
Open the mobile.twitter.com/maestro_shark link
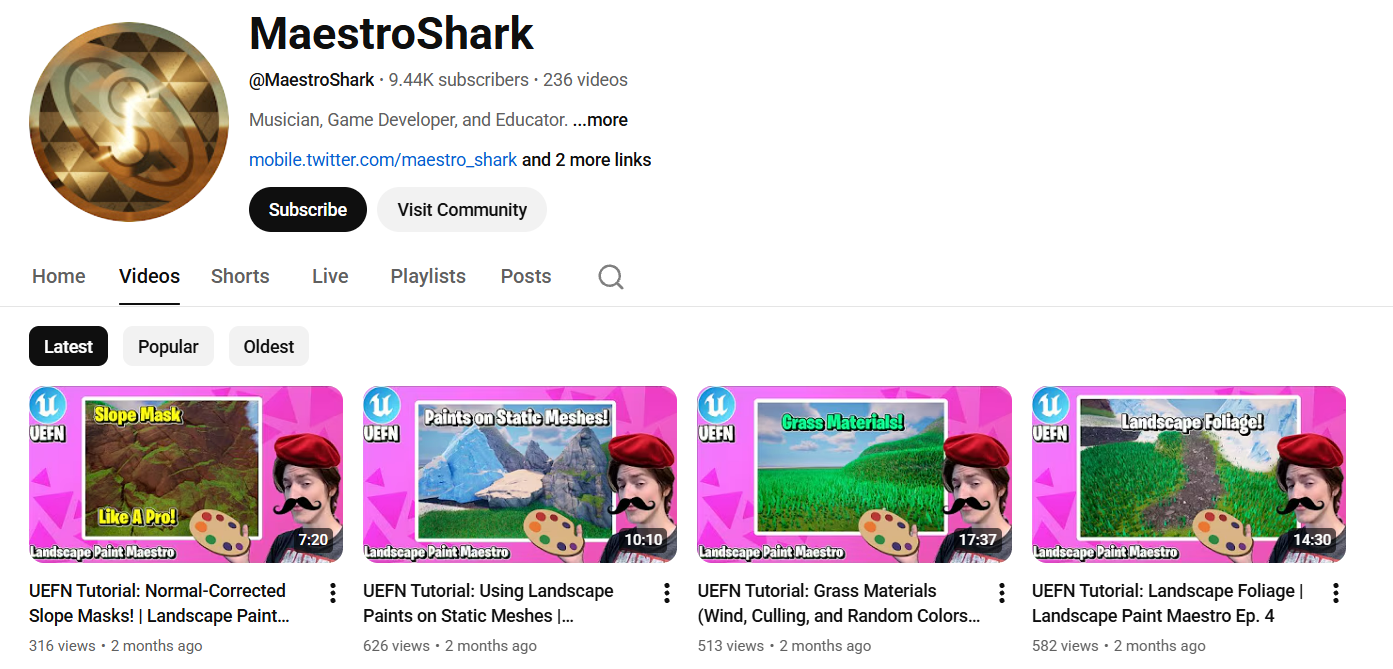(x=383, y=160)
